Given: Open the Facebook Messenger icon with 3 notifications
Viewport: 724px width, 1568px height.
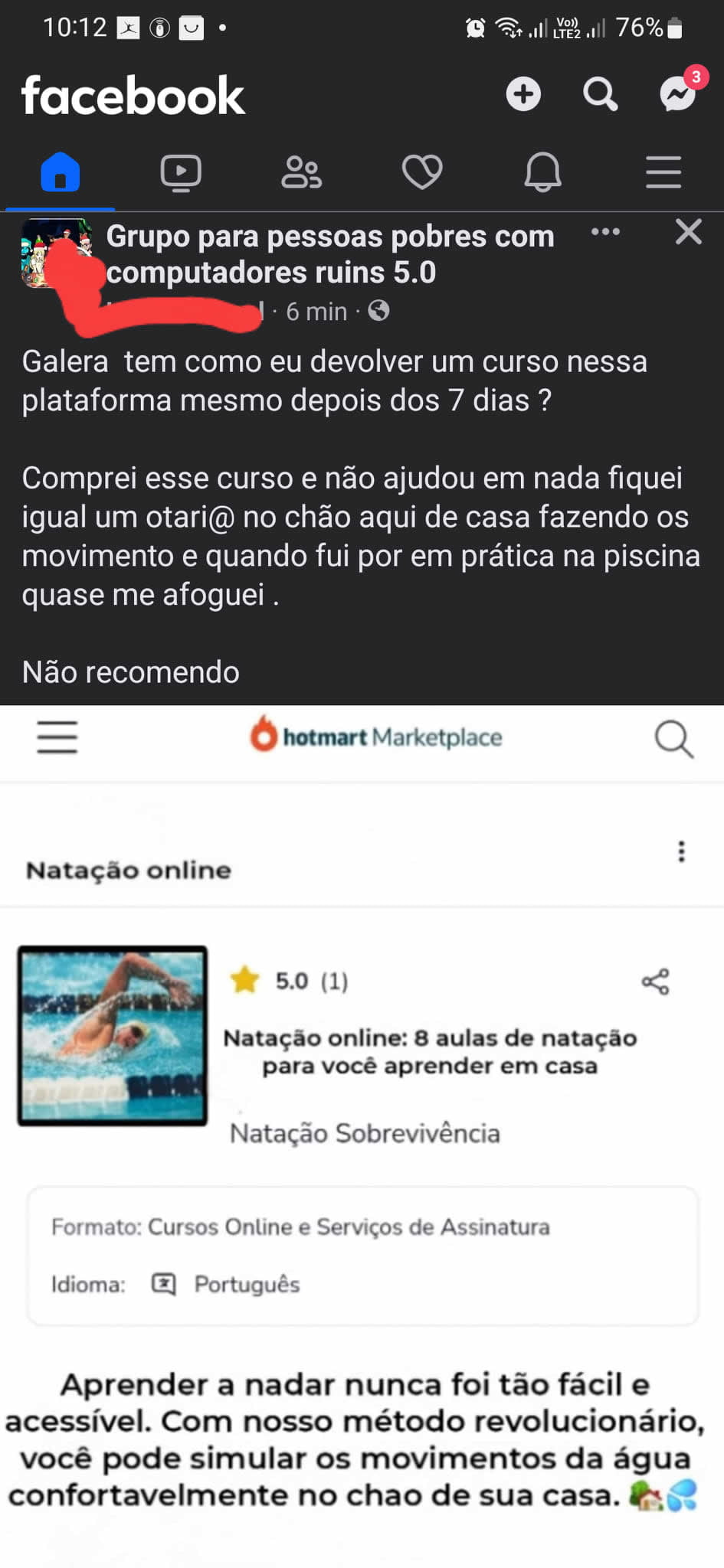Looking at the screenshot, I should point(677,95).
